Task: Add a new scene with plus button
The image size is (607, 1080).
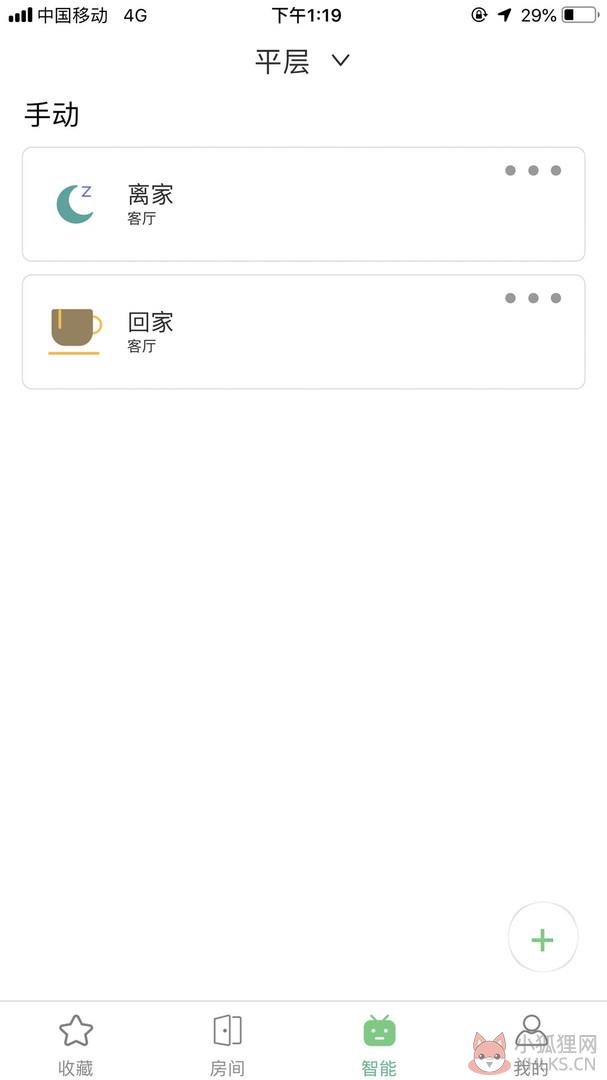Action: click(x=543, y=938)
